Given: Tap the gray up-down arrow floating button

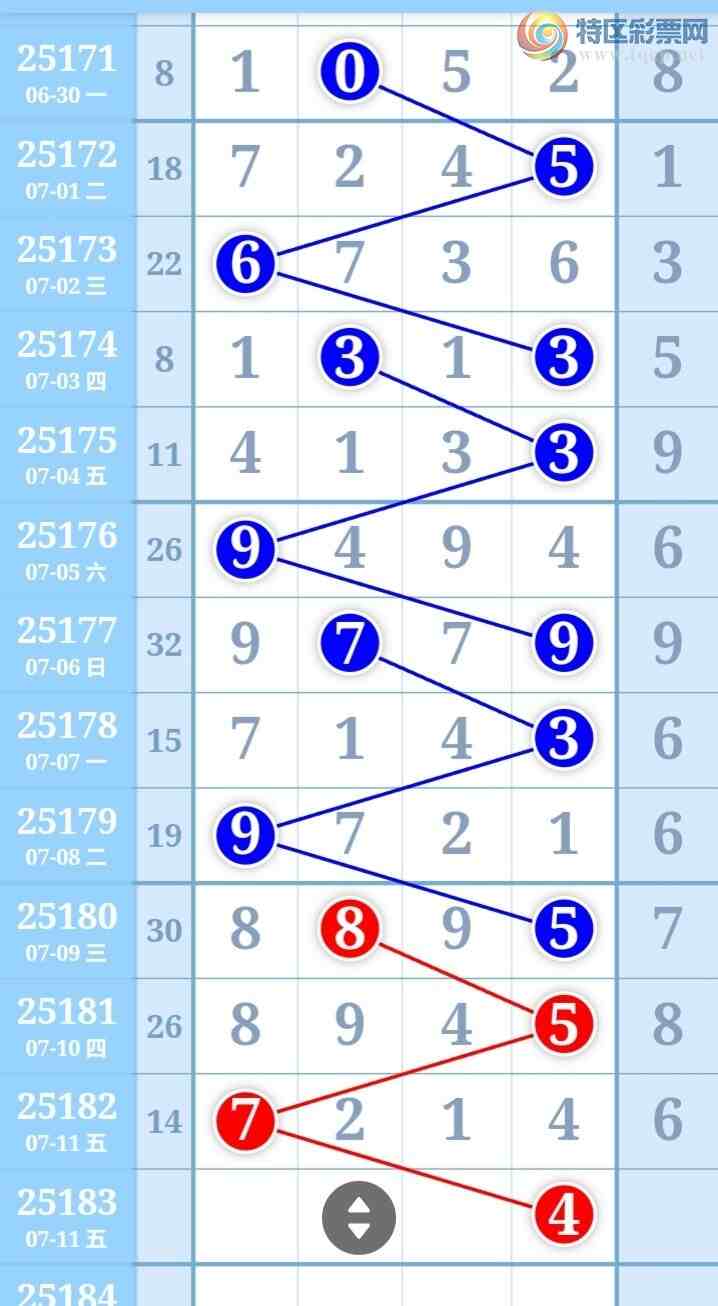Looking at the screenshot, I should click(x=358, y=1218).
